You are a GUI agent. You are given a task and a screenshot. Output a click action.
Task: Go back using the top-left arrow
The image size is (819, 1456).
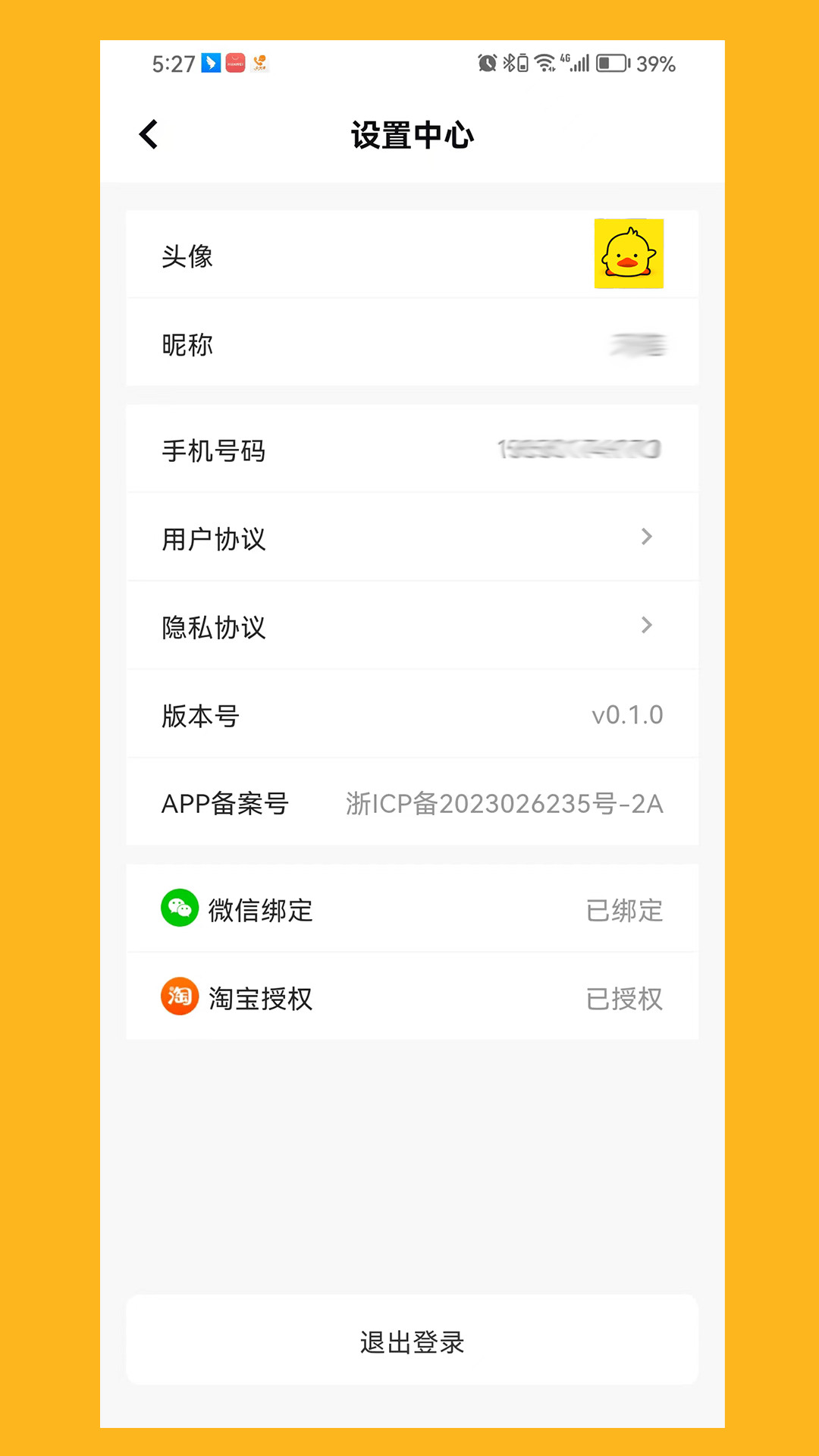(x=149, y=135)
